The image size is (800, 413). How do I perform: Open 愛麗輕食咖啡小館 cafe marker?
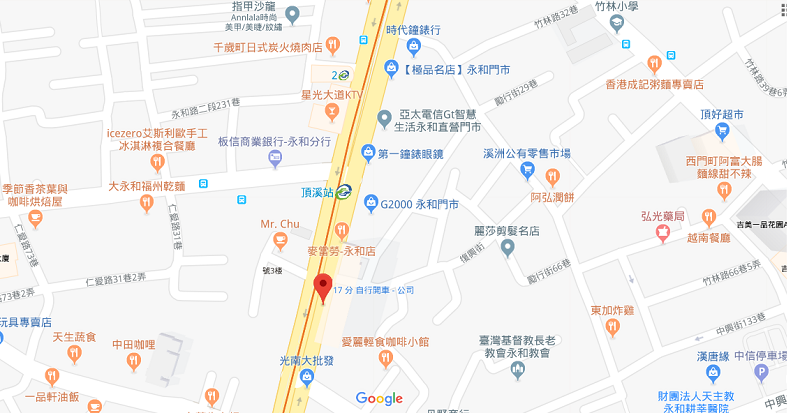click(384, 358)
